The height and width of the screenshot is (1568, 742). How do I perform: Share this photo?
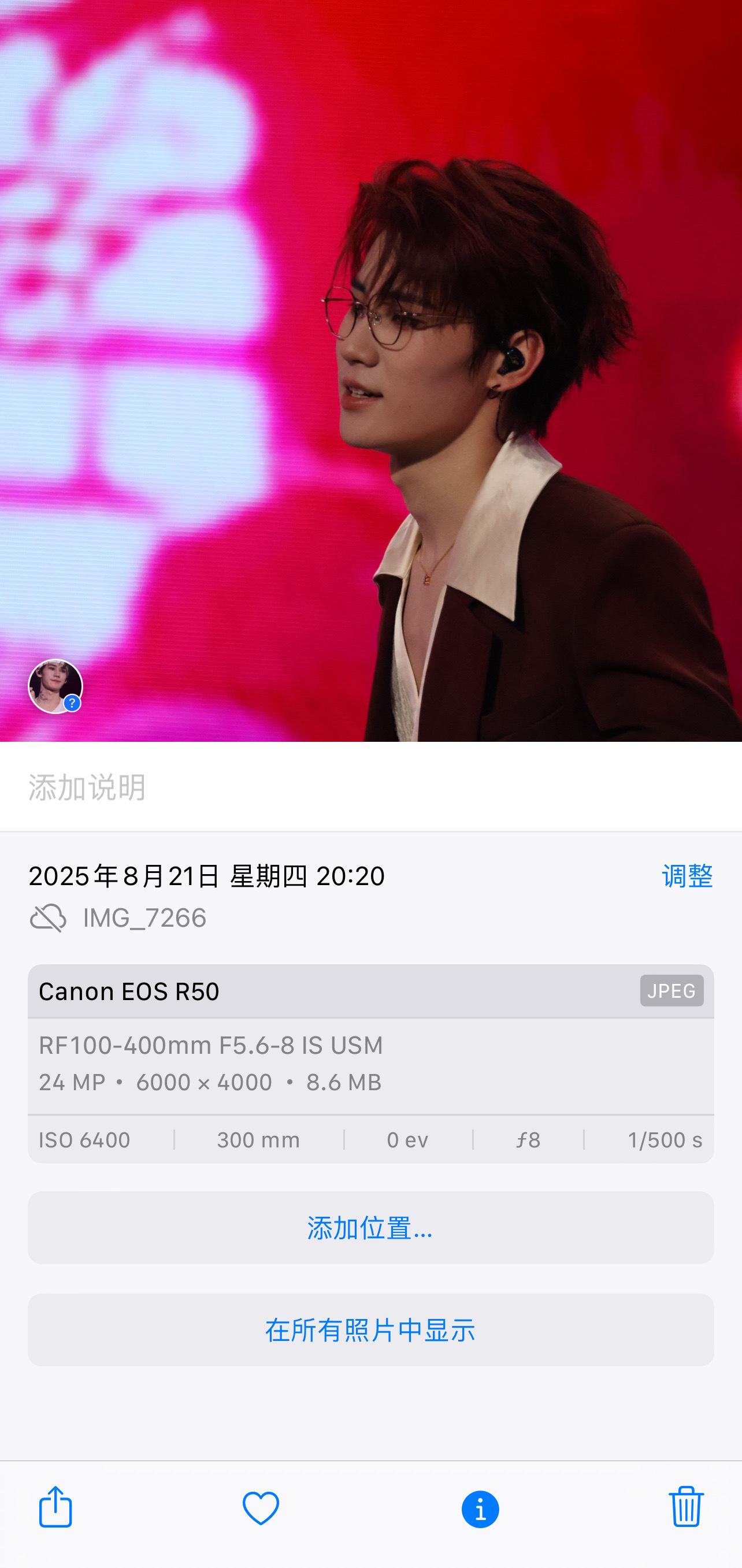55,1507
